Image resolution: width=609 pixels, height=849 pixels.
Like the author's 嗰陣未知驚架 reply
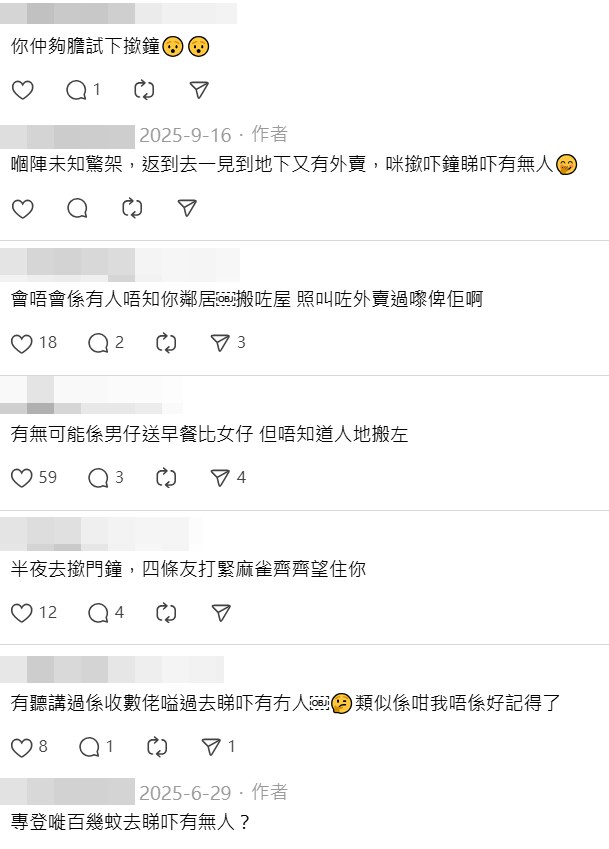point(22,208)
